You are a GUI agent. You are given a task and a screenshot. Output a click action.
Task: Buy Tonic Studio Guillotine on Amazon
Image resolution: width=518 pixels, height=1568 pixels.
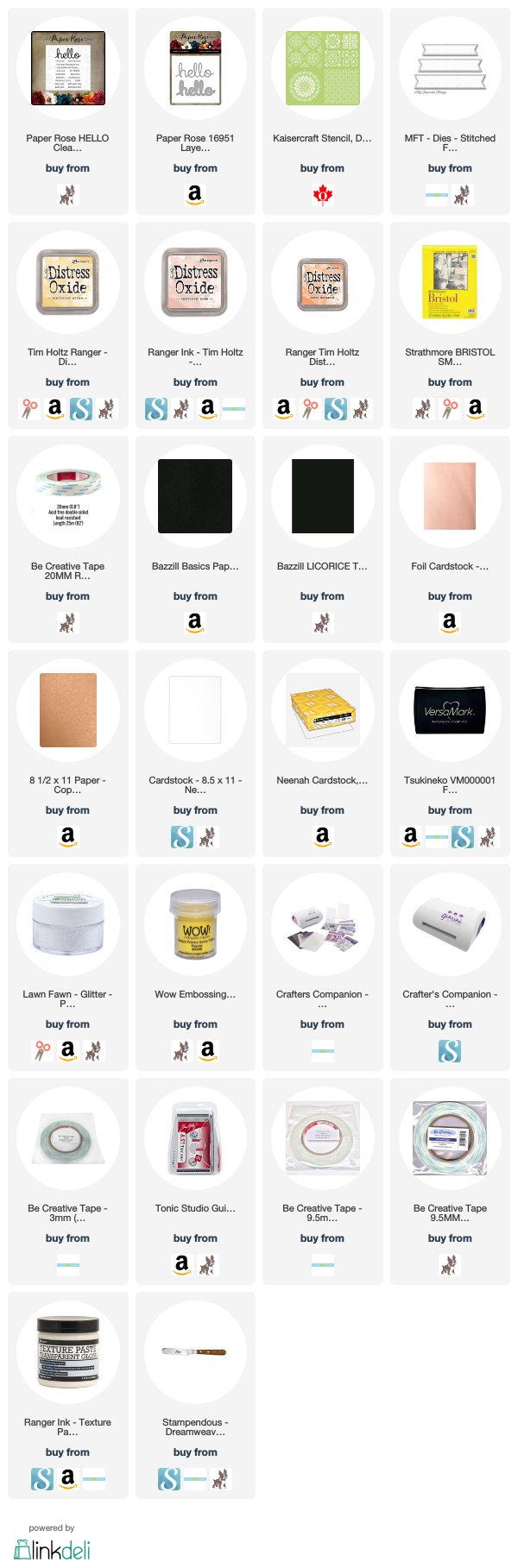pos(182,1264)
